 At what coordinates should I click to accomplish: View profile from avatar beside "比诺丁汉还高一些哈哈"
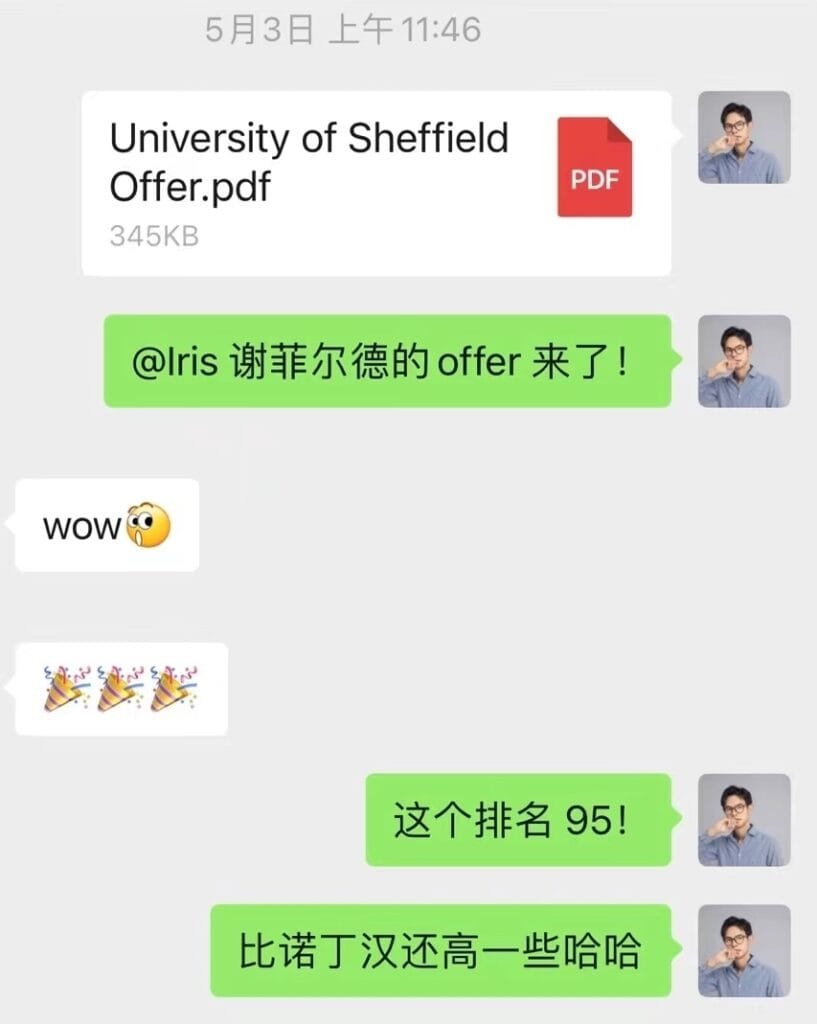[743, 950]
